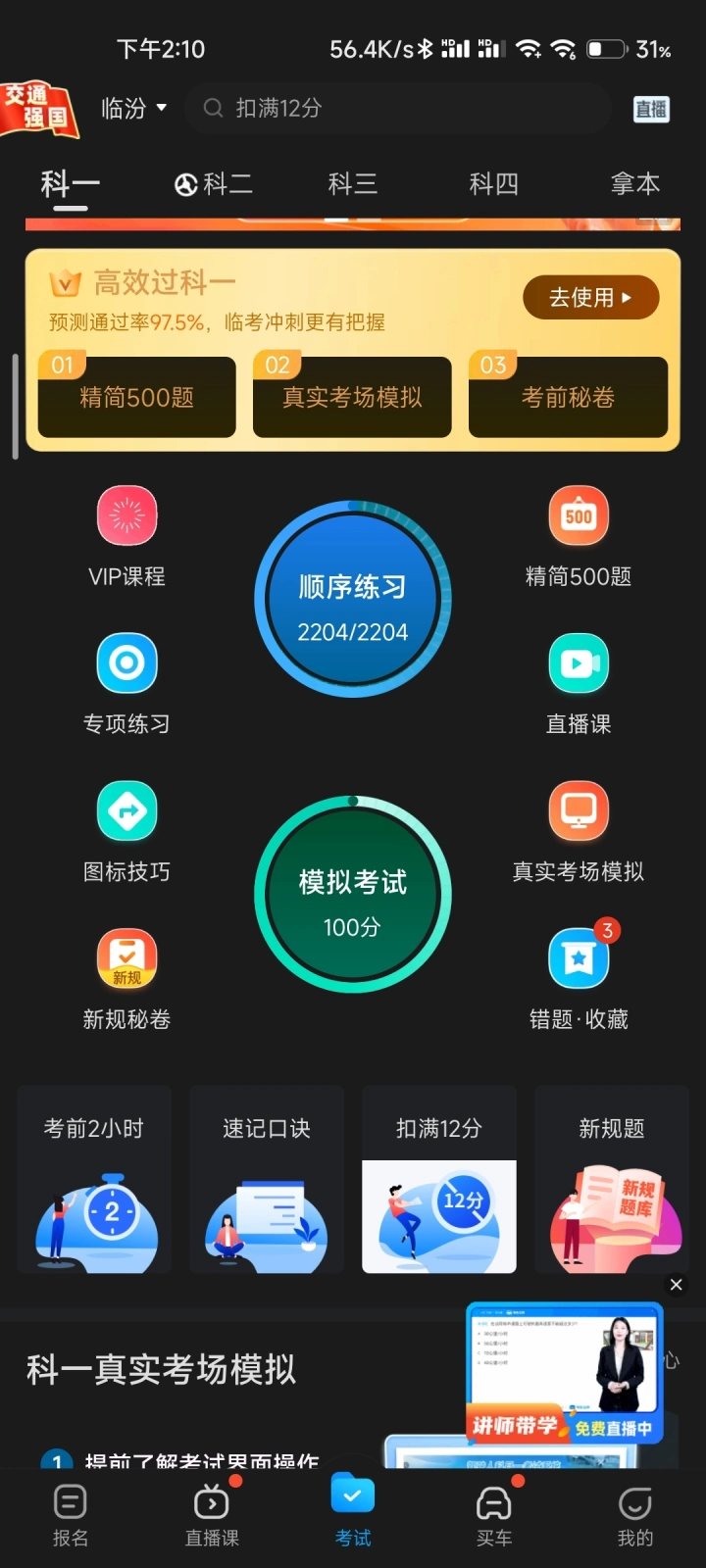The width and height of the screenshot is (706, 1568).
Task: Start the 模拟考试 mock exam
Action: (x=353, y=894)
